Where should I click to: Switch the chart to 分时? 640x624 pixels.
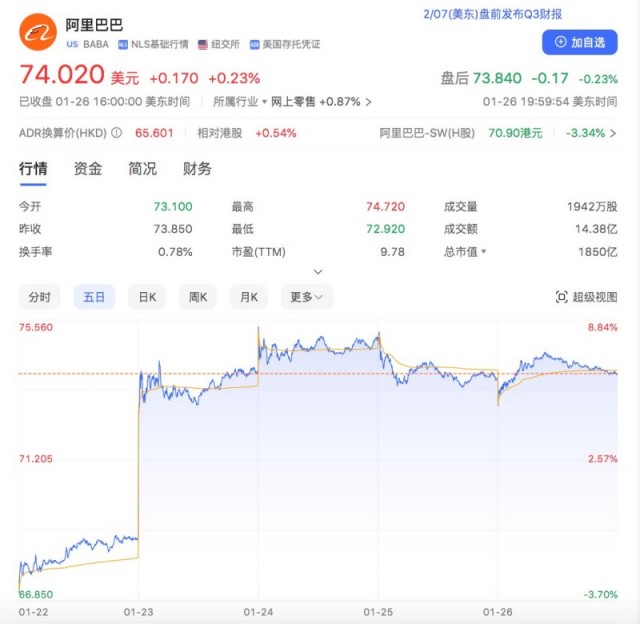40,297
